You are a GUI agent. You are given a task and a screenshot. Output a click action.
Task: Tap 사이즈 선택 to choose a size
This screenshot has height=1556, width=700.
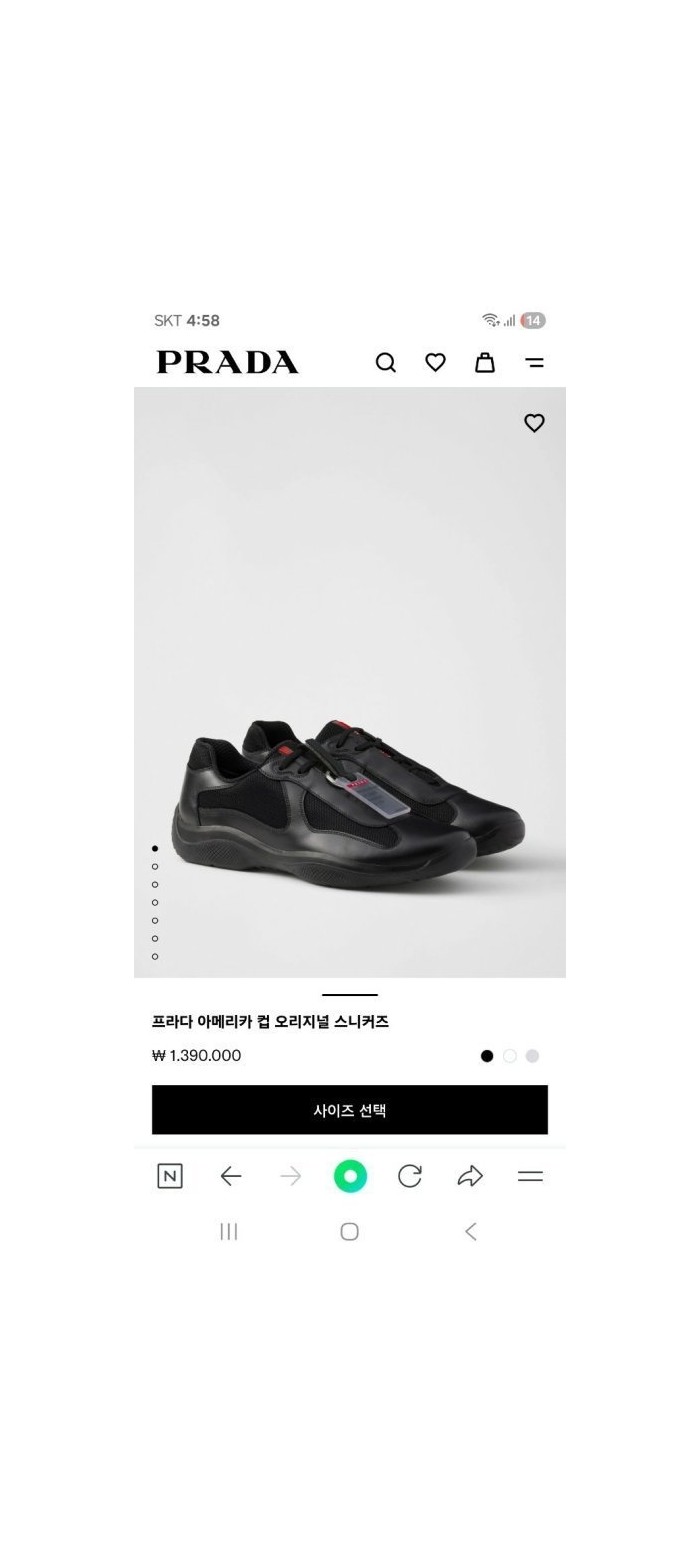tap(349, 1110)
